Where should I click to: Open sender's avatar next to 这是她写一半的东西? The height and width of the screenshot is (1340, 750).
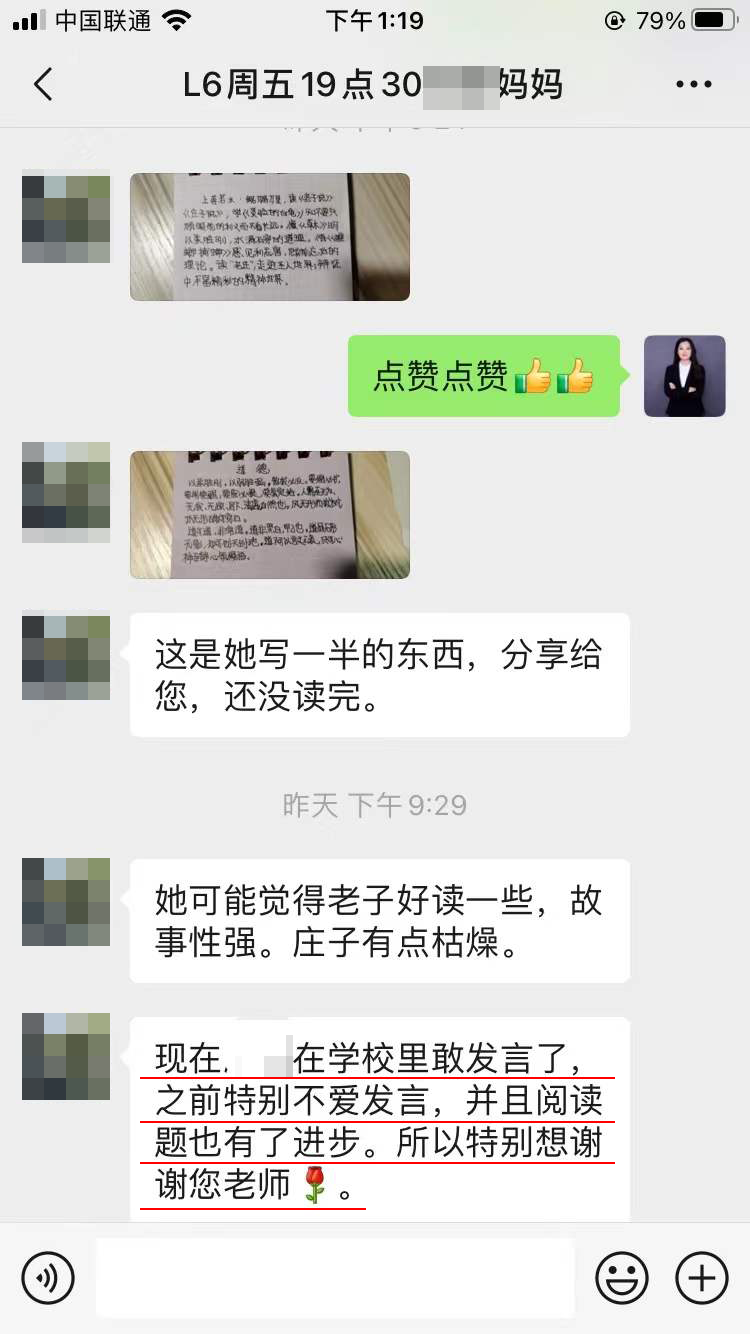click(66, 655)
